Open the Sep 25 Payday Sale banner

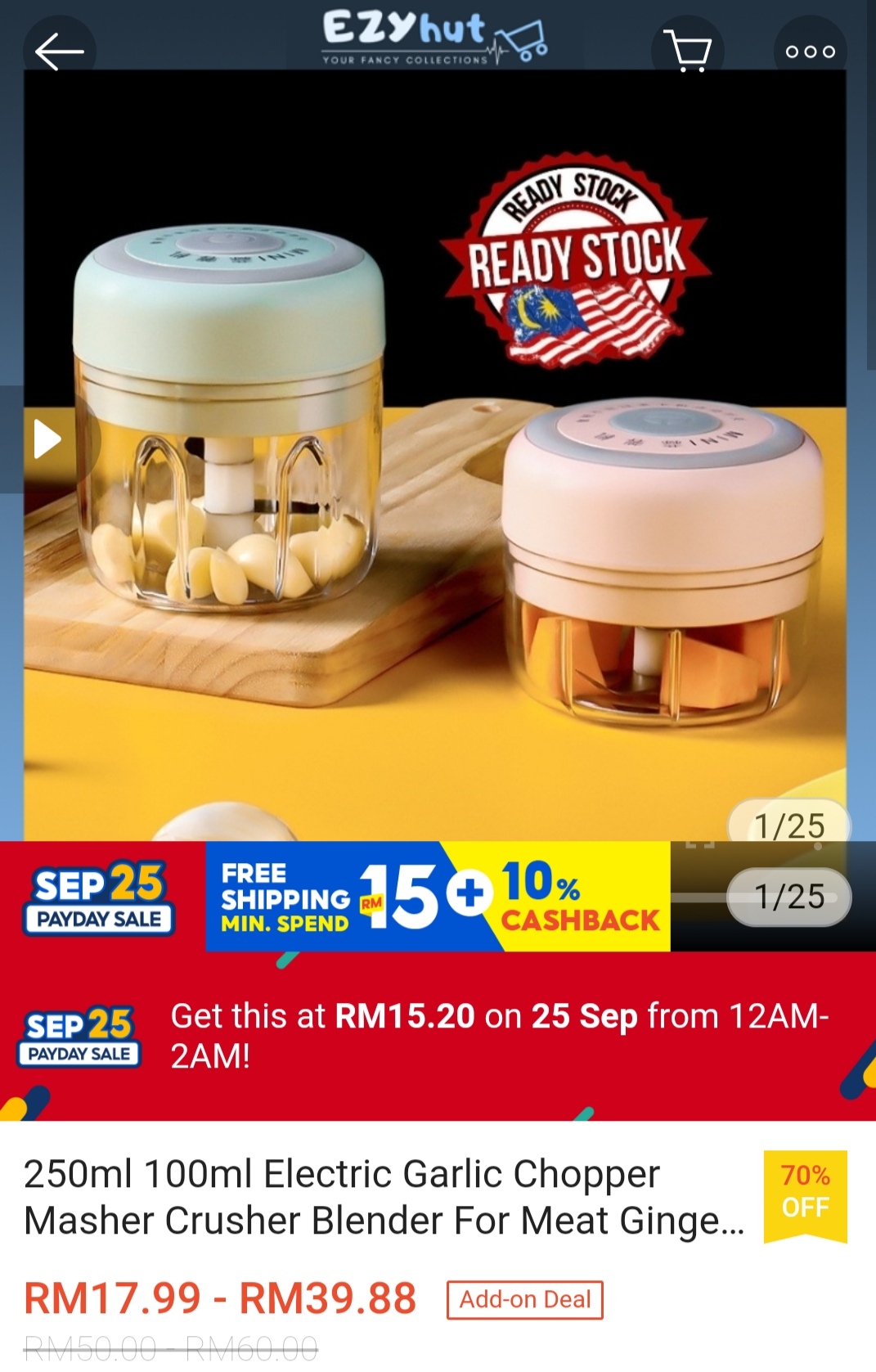pos(438,1036)
